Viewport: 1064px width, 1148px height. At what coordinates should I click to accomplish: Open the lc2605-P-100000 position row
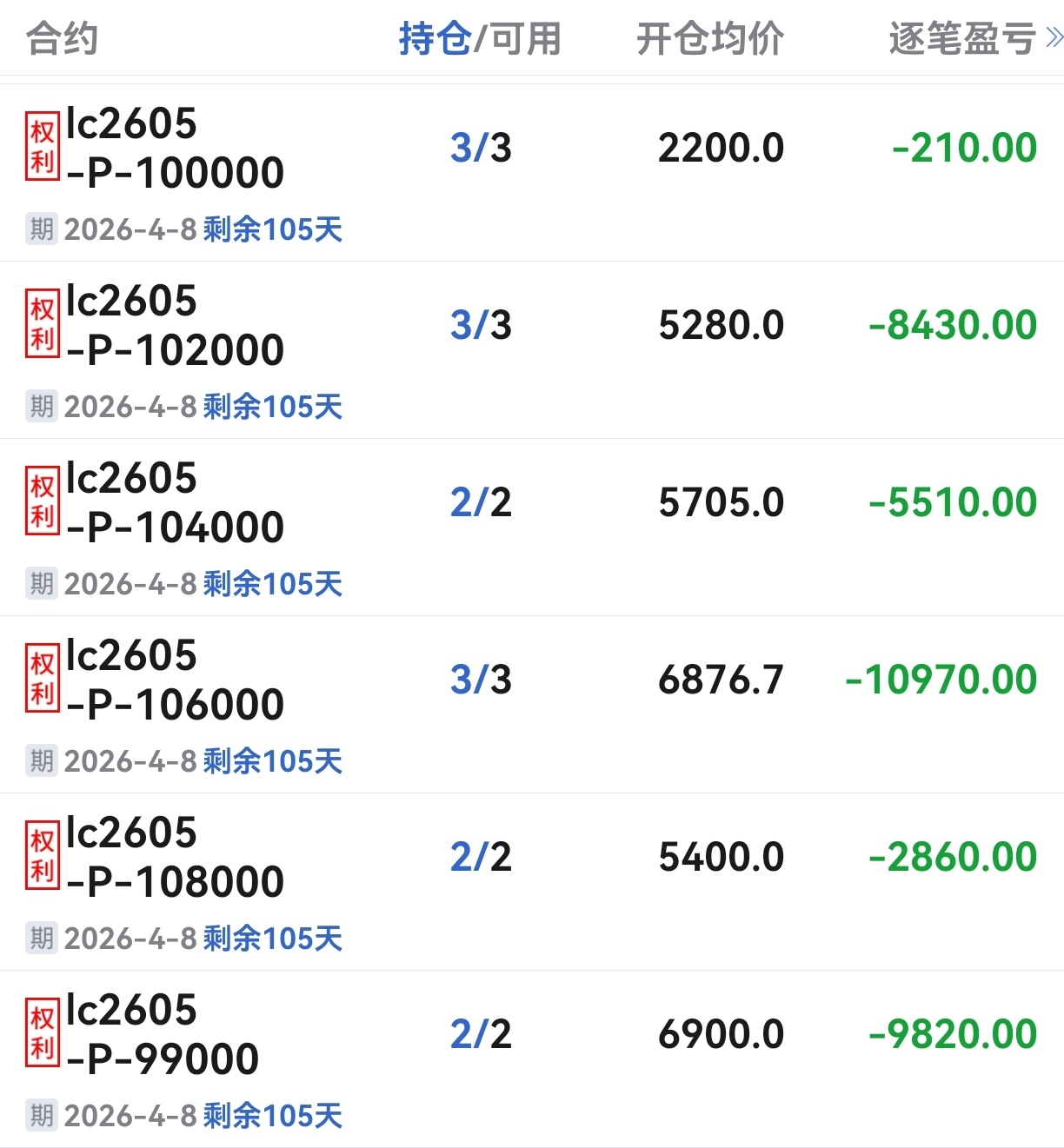point(532,173)
